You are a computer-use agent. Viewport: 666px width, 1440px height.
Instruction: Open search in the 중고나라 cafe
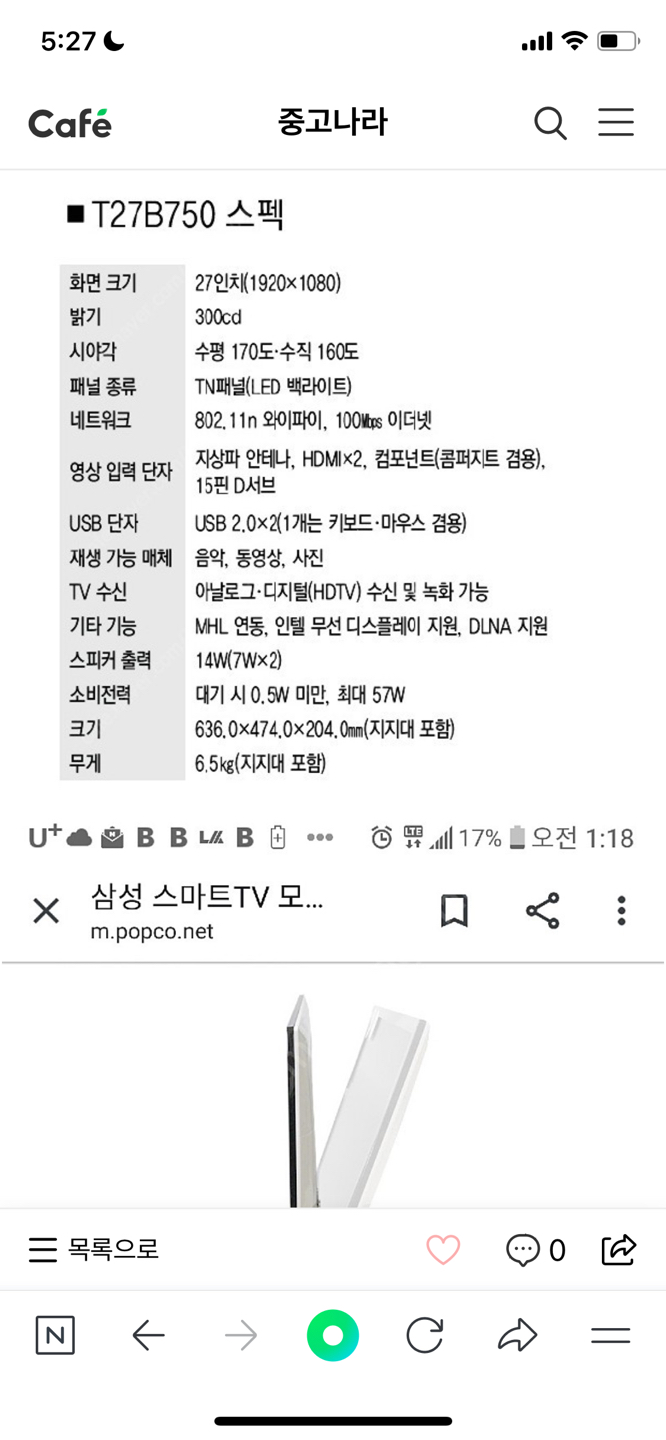pos(550,123)
